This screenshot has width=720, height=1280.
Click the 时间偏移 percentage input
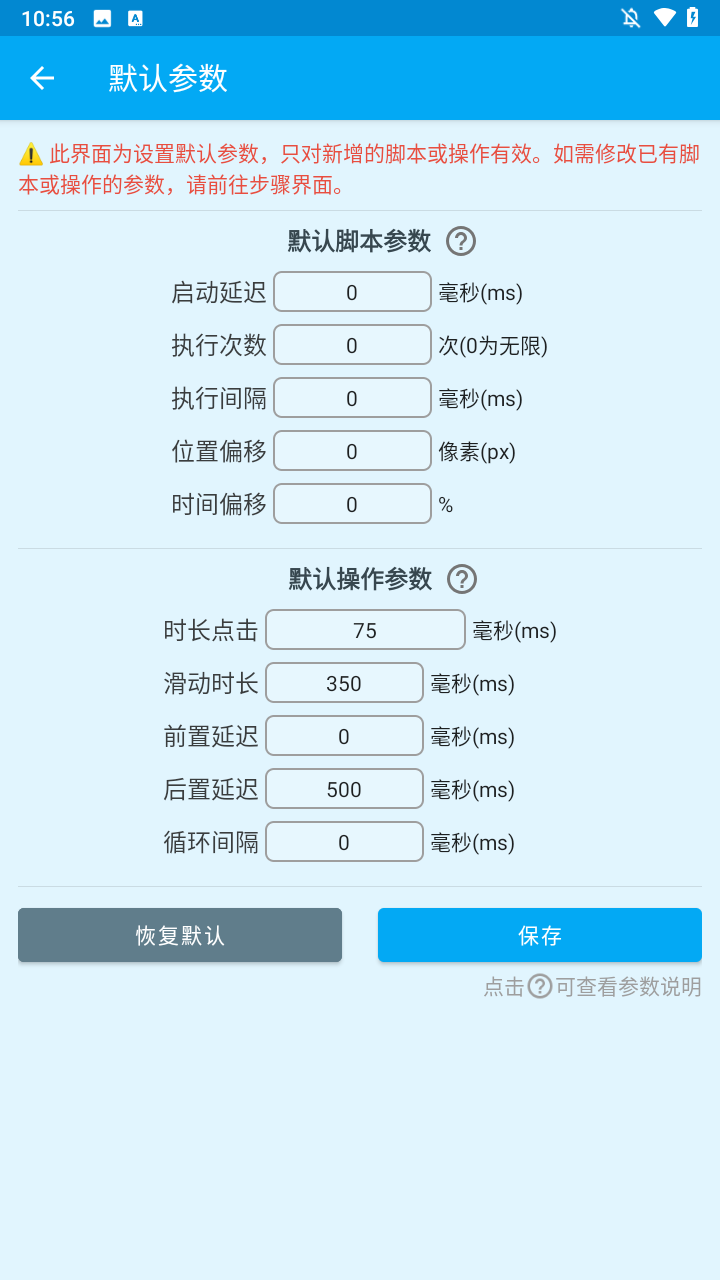[x=352, y=503]
